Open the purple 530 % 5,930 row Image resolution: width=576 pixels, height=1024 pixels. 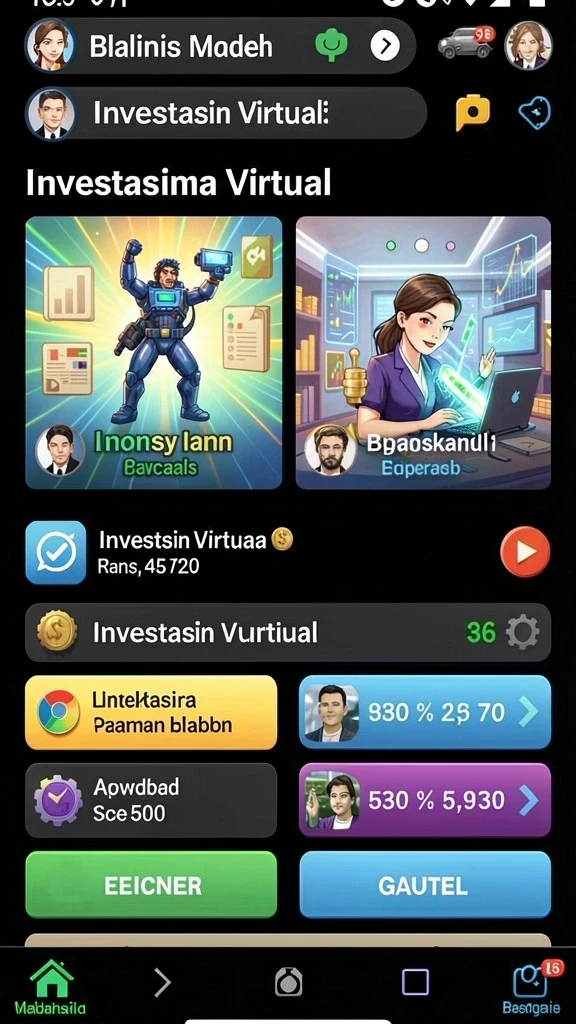click(x=425, y=800)
